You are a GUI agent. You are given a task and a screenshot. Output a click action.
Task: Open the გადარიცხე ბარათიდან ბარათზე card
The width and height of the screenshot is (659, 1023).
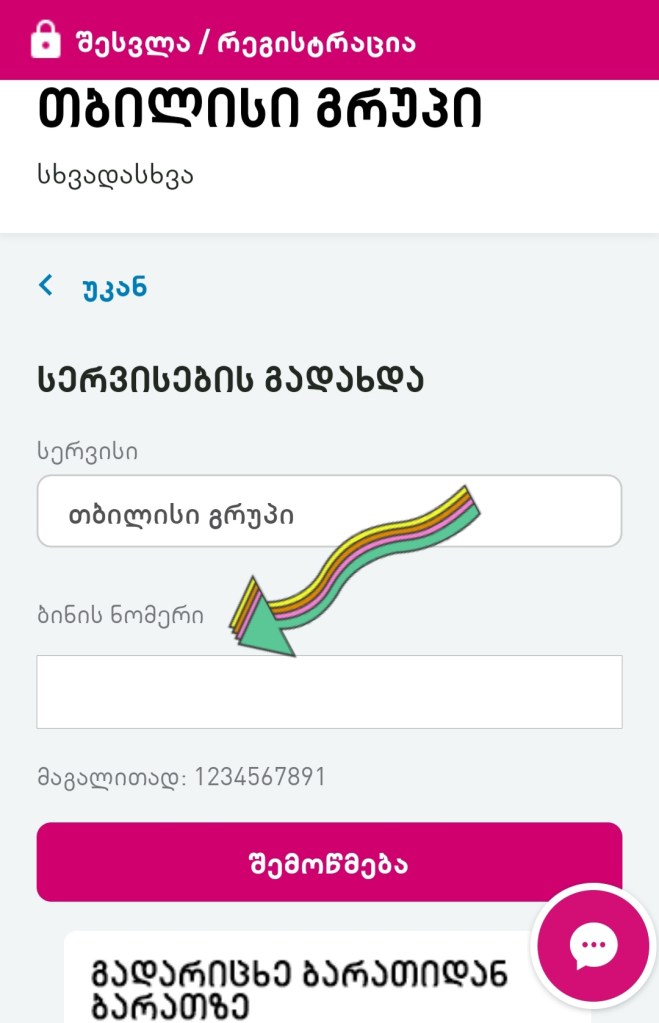point(300,985)
